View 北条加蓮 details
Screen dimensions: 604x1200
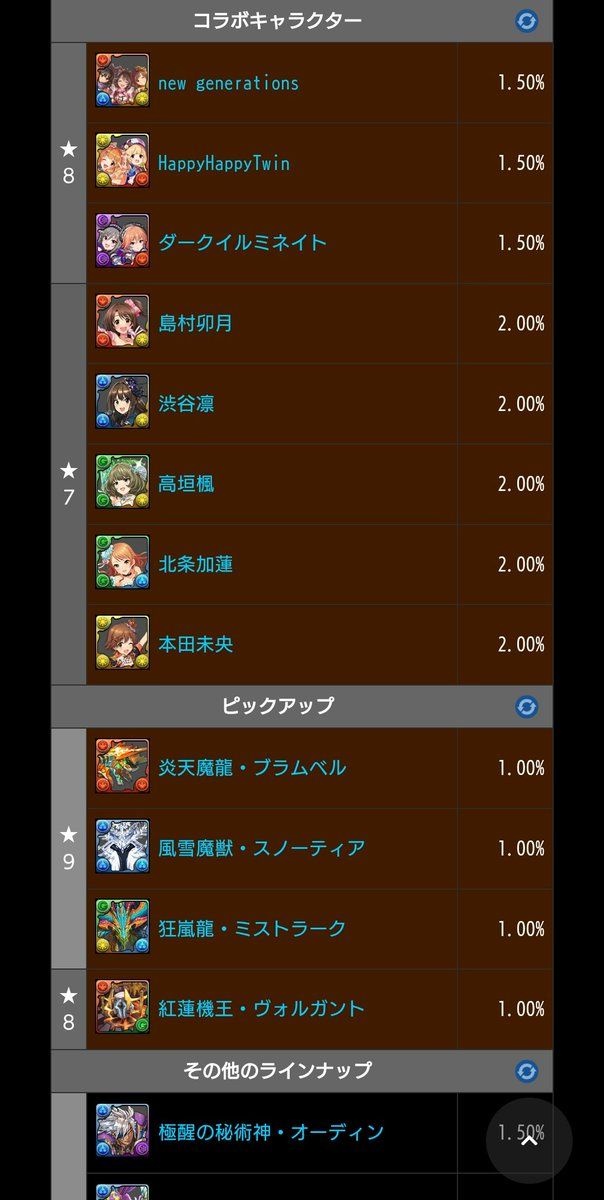(x=196, y=564)
